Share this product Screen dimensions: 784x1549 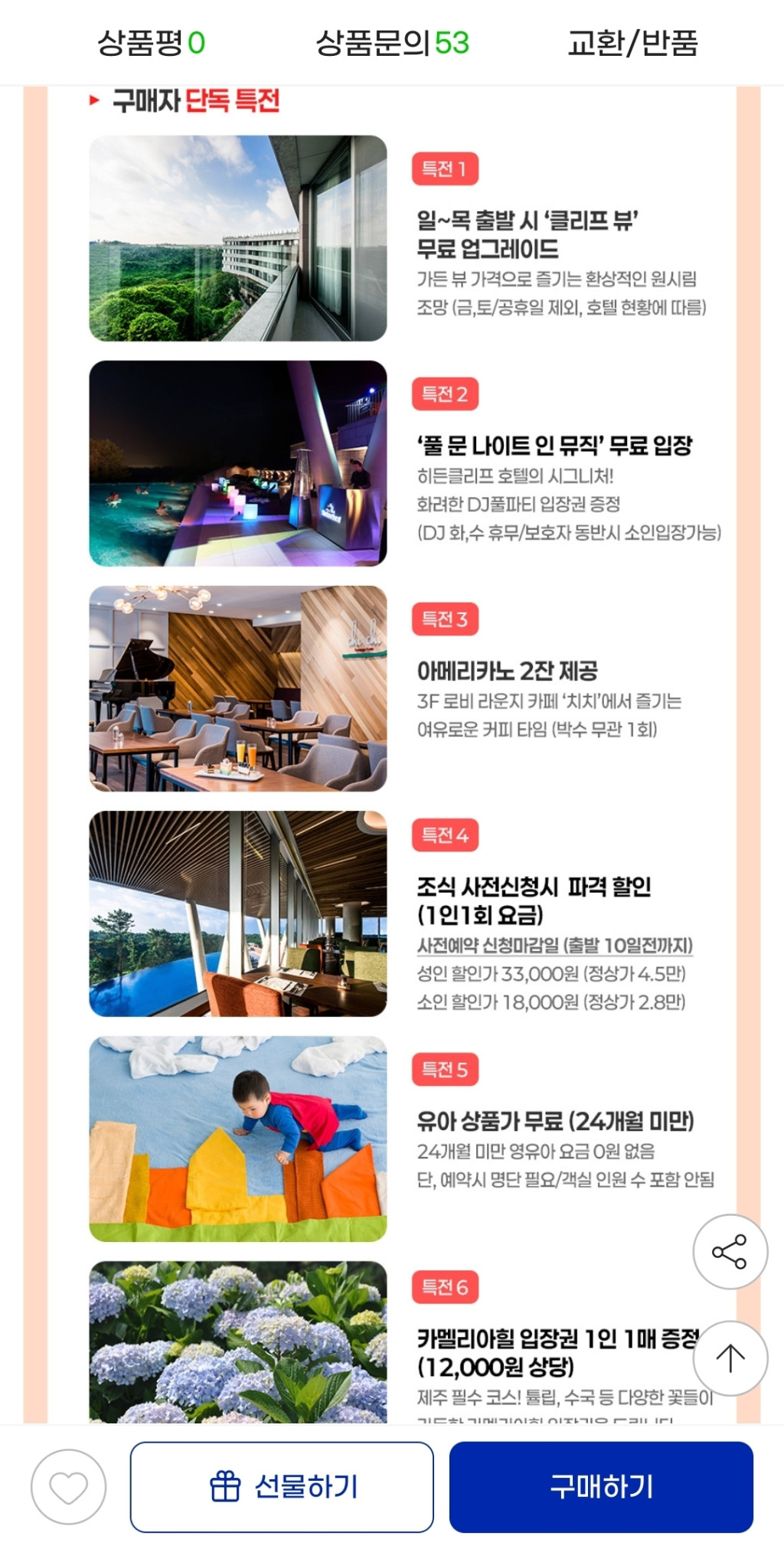730,1251
